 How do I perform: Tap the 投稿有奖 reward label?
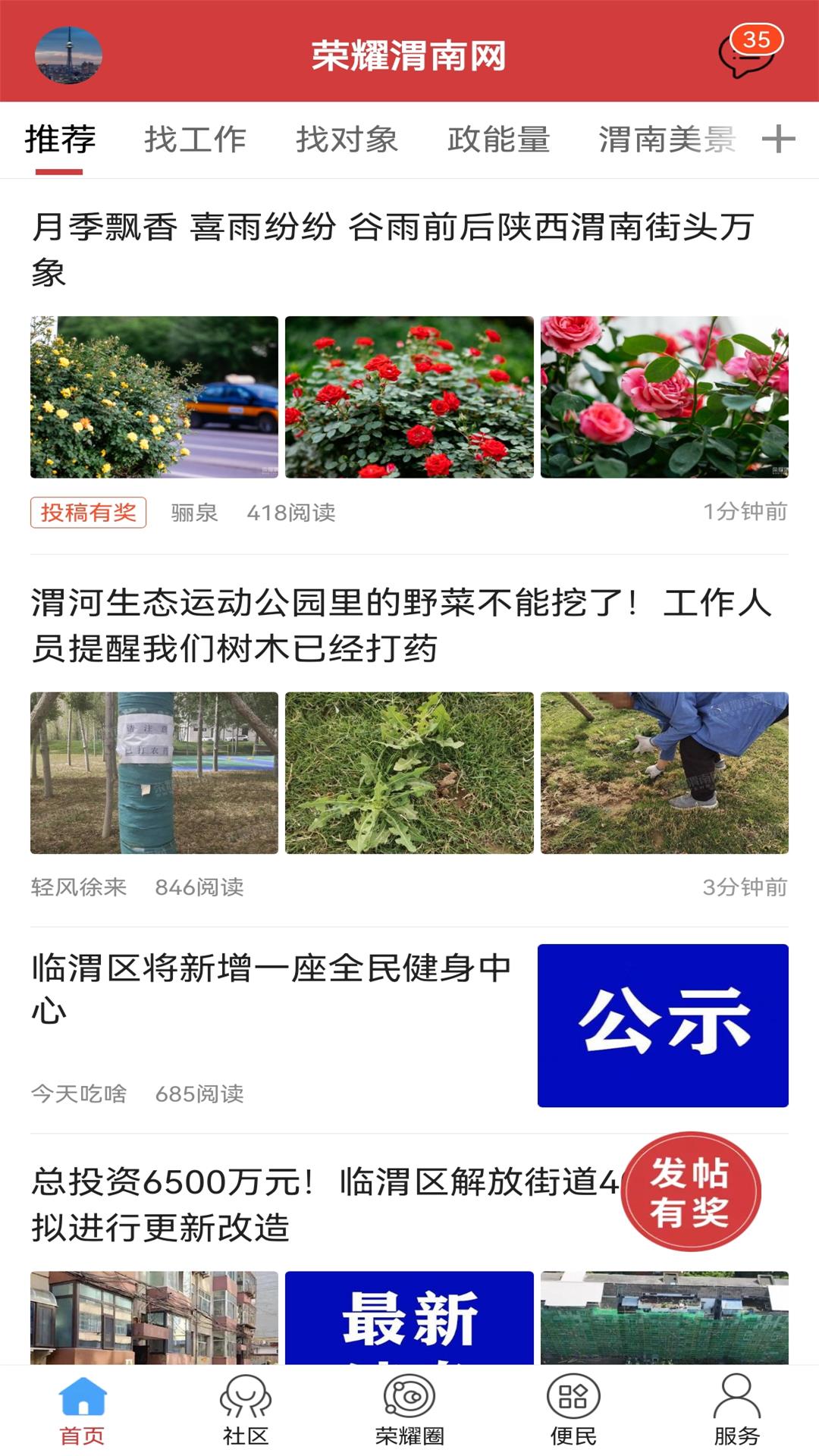click(x=89, y=513)
